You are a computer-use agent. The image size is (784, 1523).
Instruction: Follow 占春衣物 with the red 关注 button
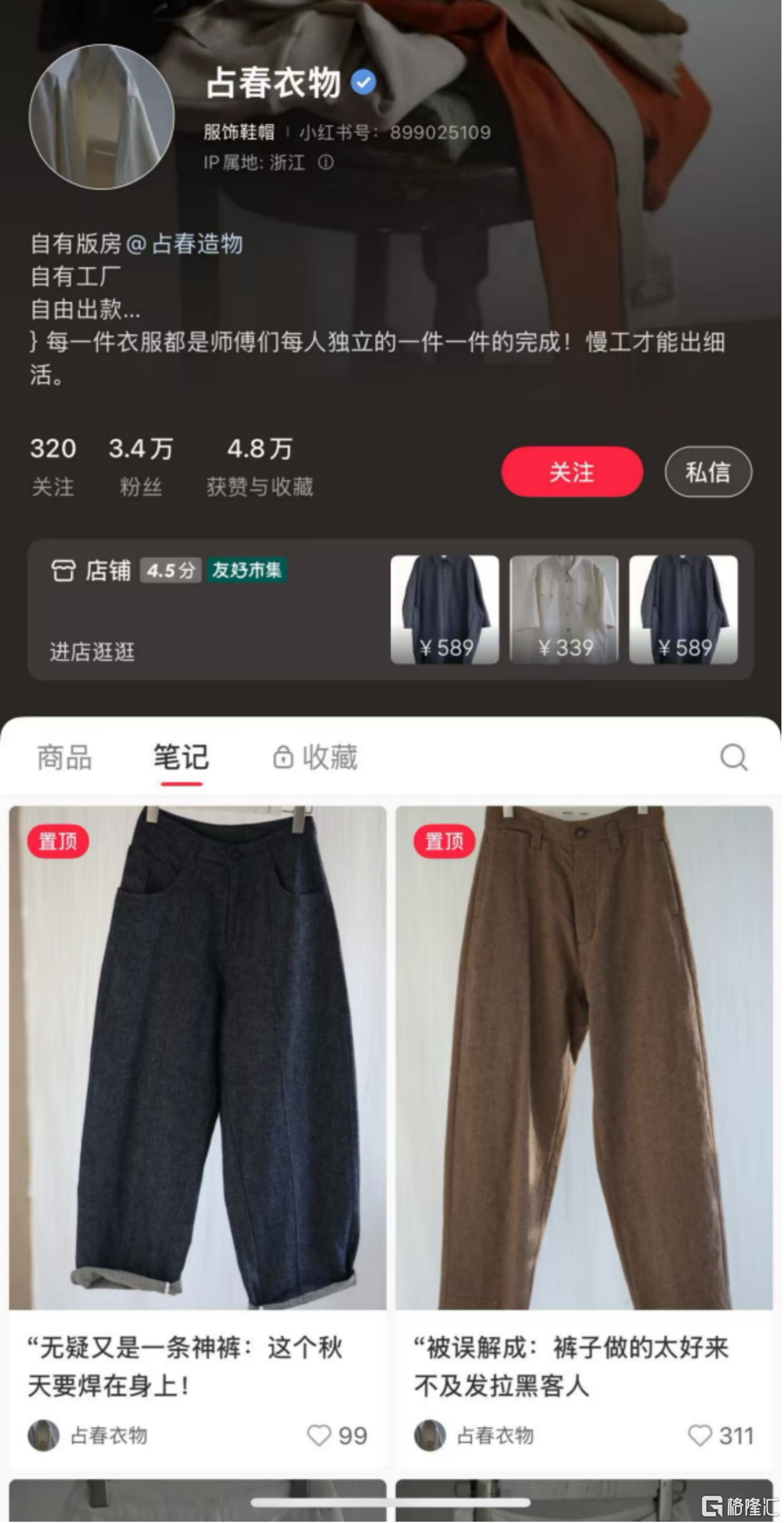pos(572,471)
